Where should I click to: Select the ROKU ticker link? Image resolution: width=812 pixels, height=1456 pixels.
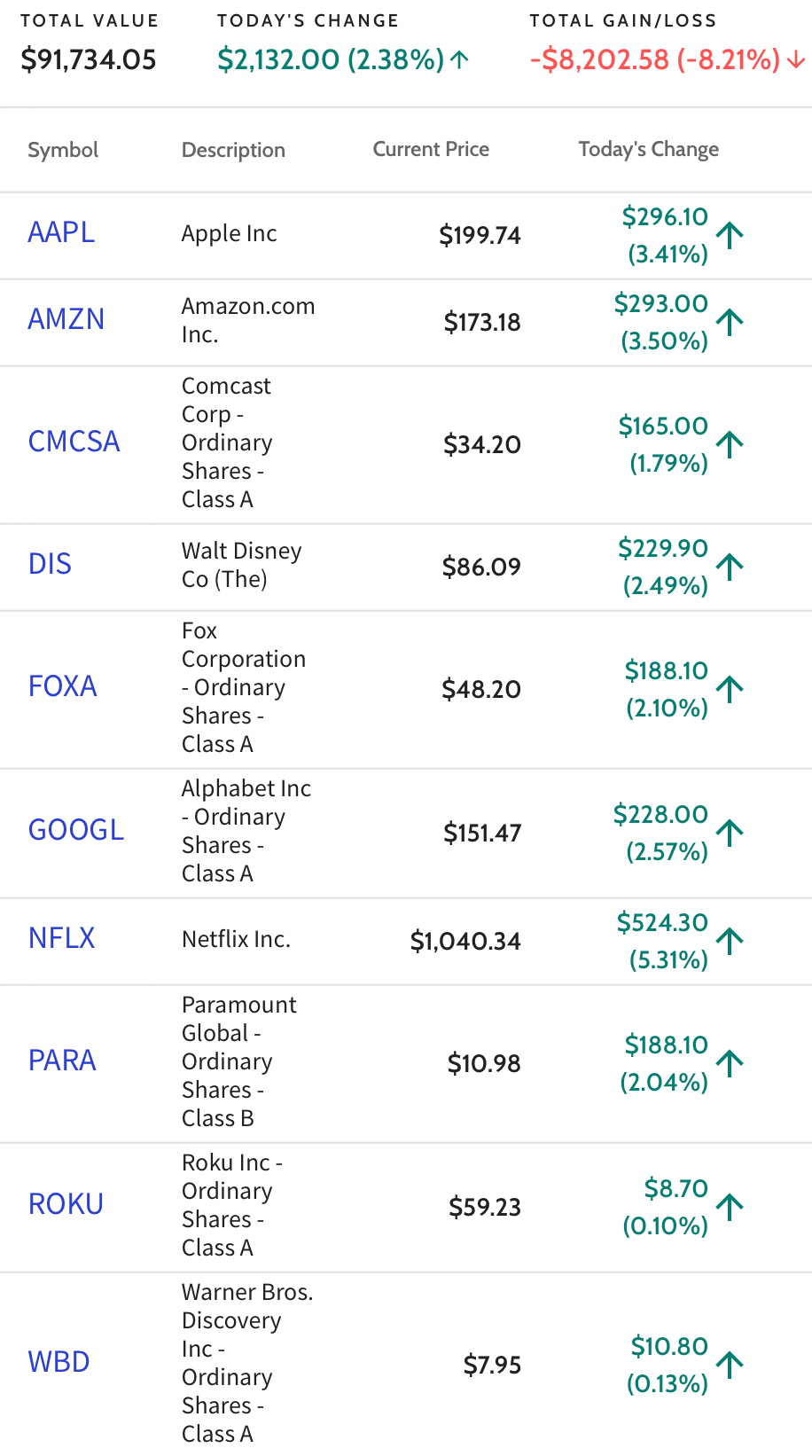coord(66,1204)
